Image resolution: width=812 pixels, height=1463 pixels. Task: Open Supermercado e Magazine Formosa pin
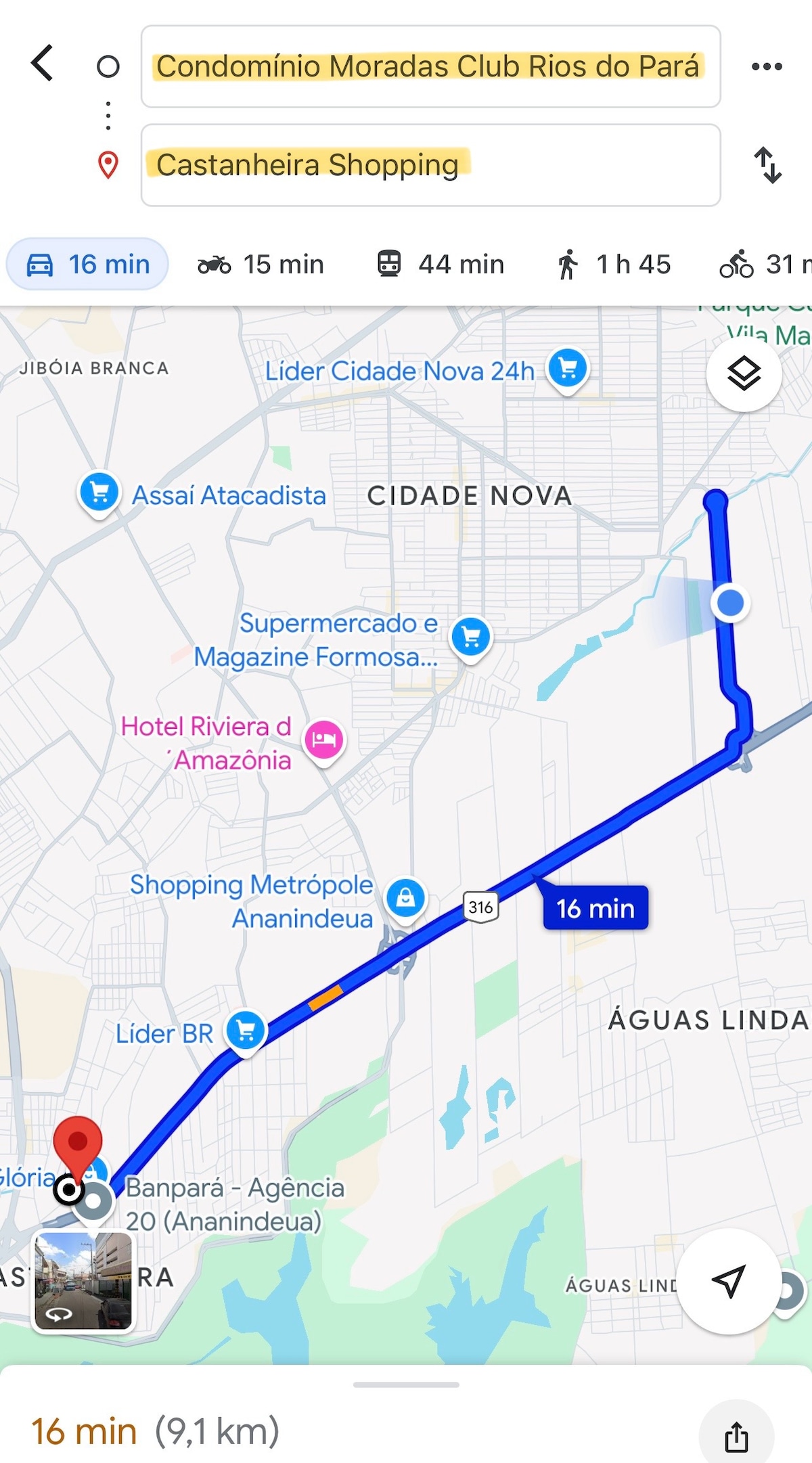(x=471, y=637)
